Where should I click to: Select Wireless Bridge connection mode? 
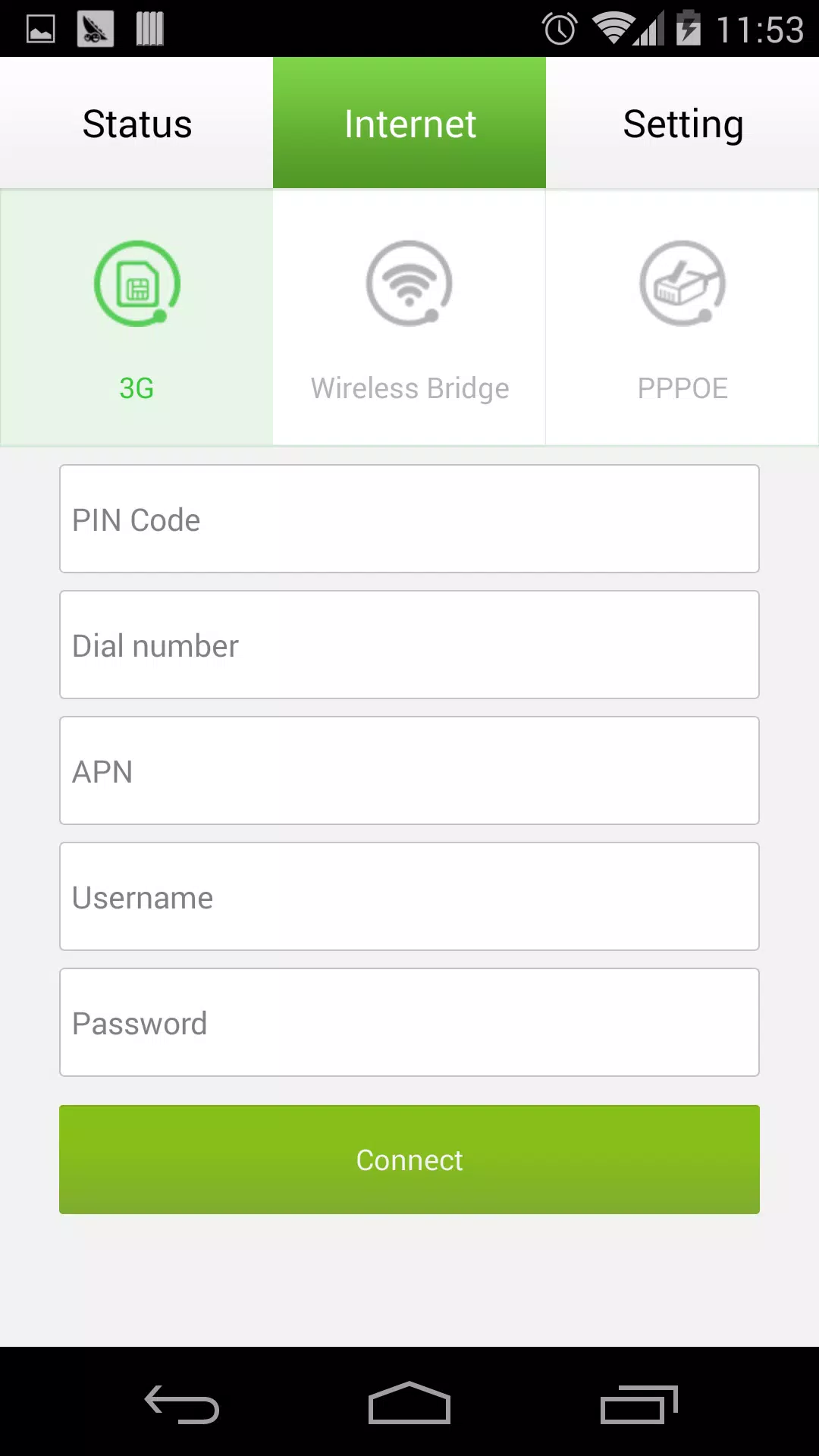tap(409, 317)
